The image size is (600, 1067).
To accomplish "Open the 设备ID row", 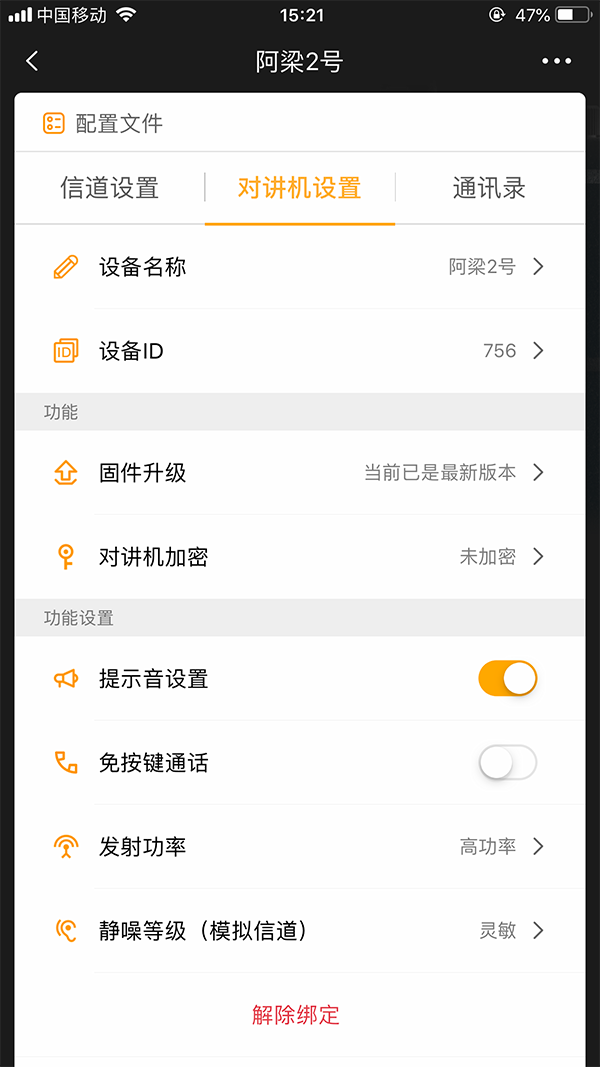I will 299,351.
